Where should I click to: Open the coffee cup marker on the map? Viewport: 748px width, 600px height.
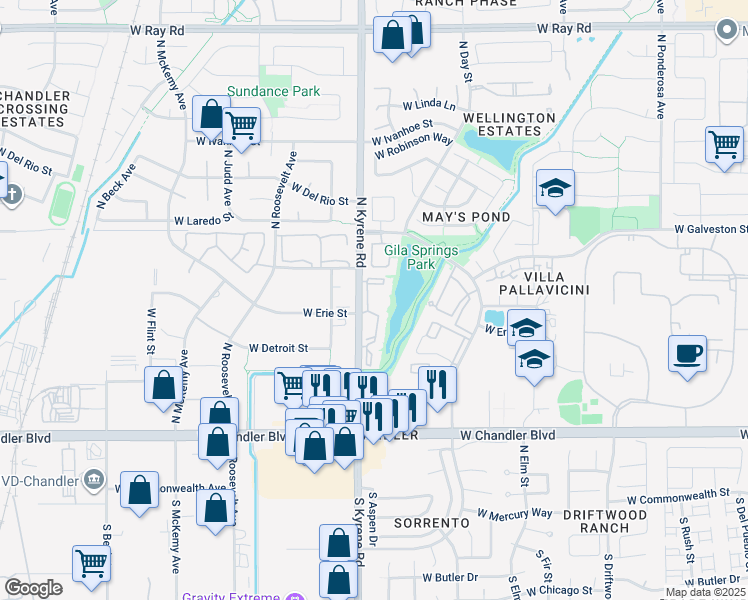[687, 354]
